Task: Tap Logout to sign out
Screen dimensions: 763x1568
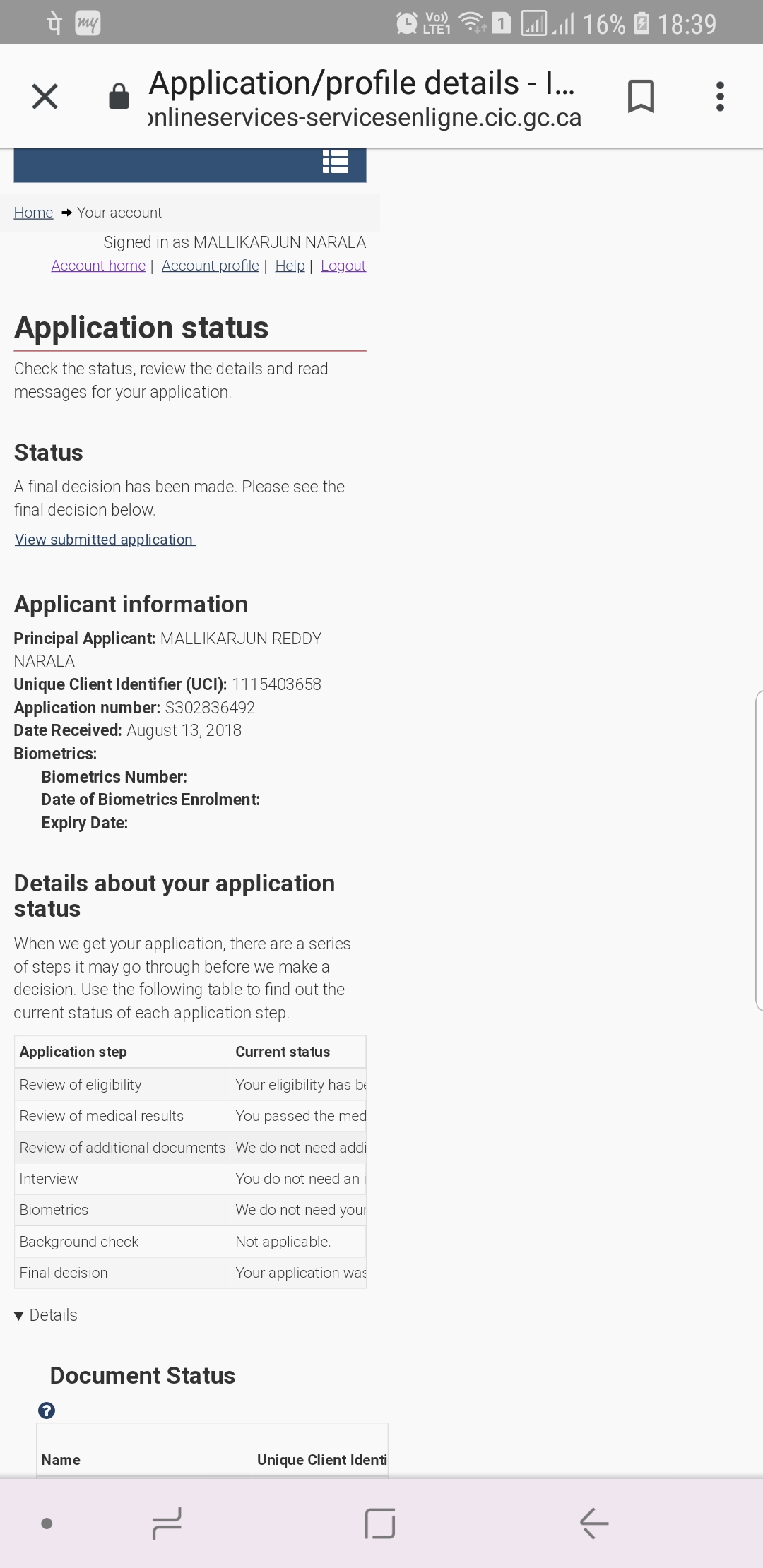Action: 343,266
